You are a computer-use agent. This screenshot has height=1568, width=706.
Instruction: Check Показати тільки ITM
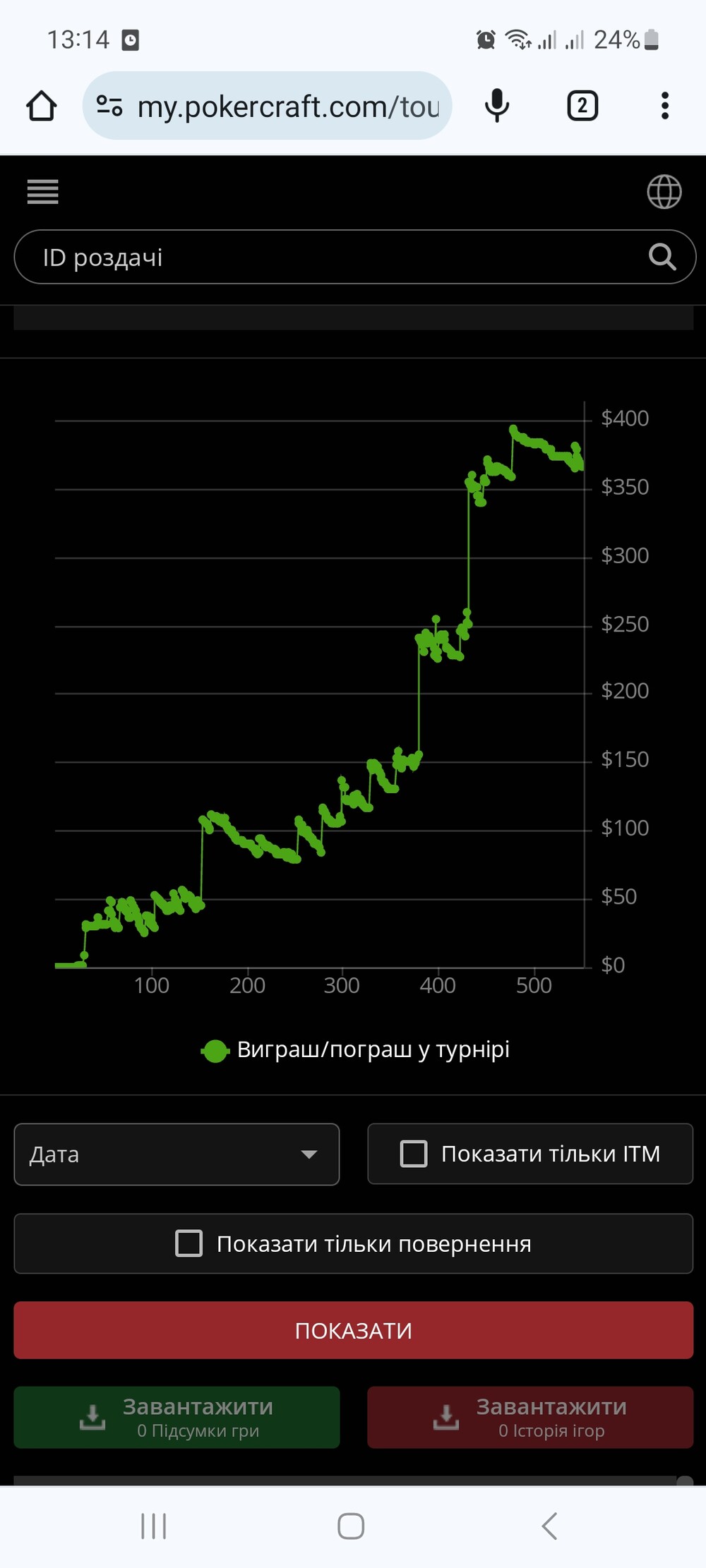click(414, 1154)
